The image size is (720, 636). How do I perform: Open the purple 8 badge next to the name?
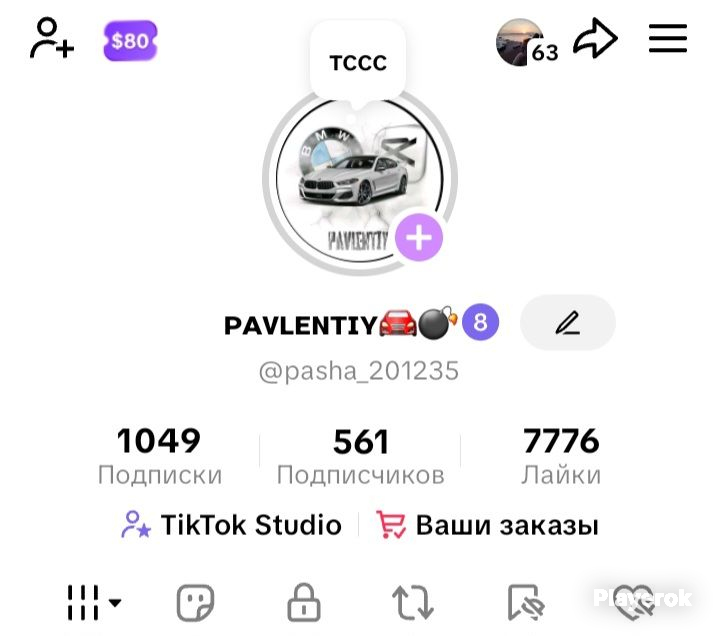[480, 322]
